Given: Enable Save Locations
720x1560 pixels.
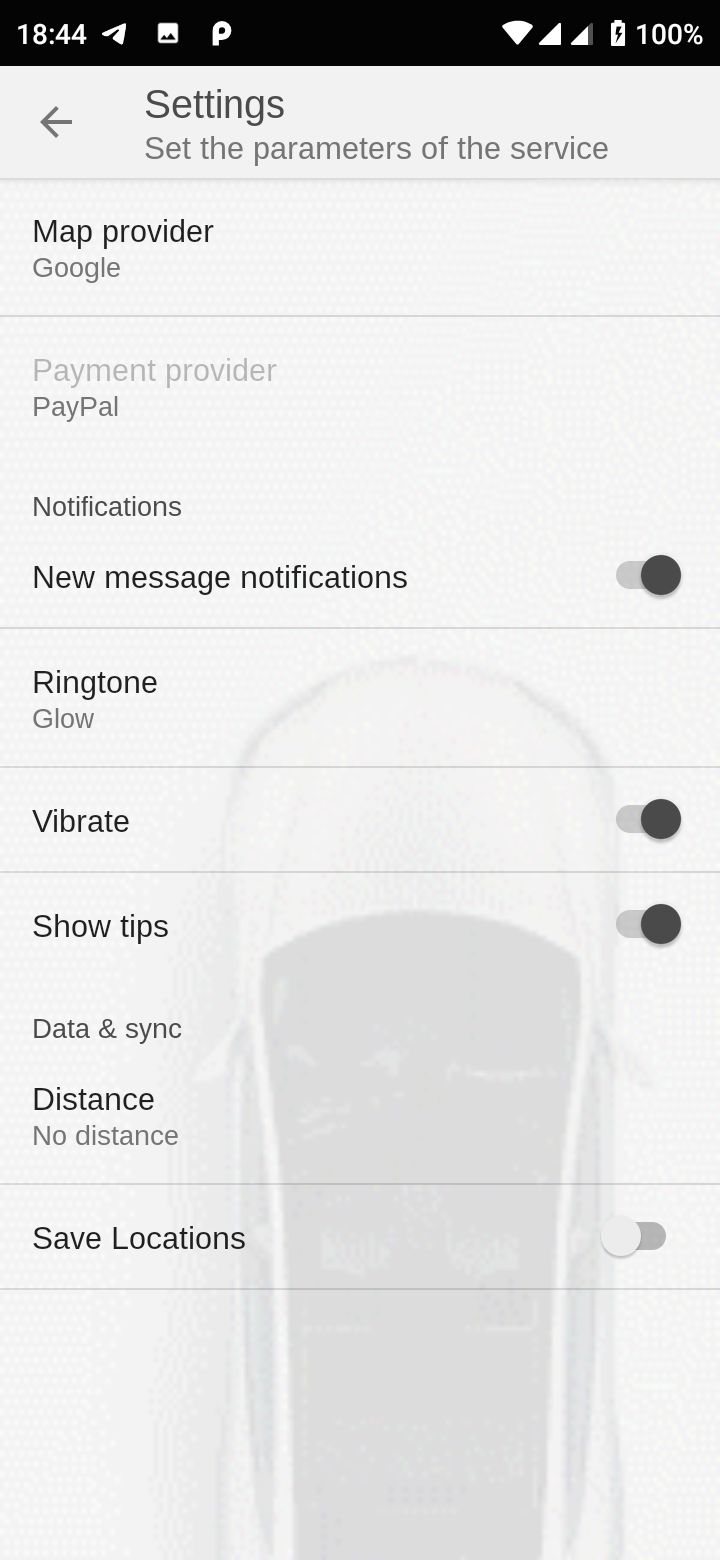Looking at the screenshot, I should click(634, 1237).
